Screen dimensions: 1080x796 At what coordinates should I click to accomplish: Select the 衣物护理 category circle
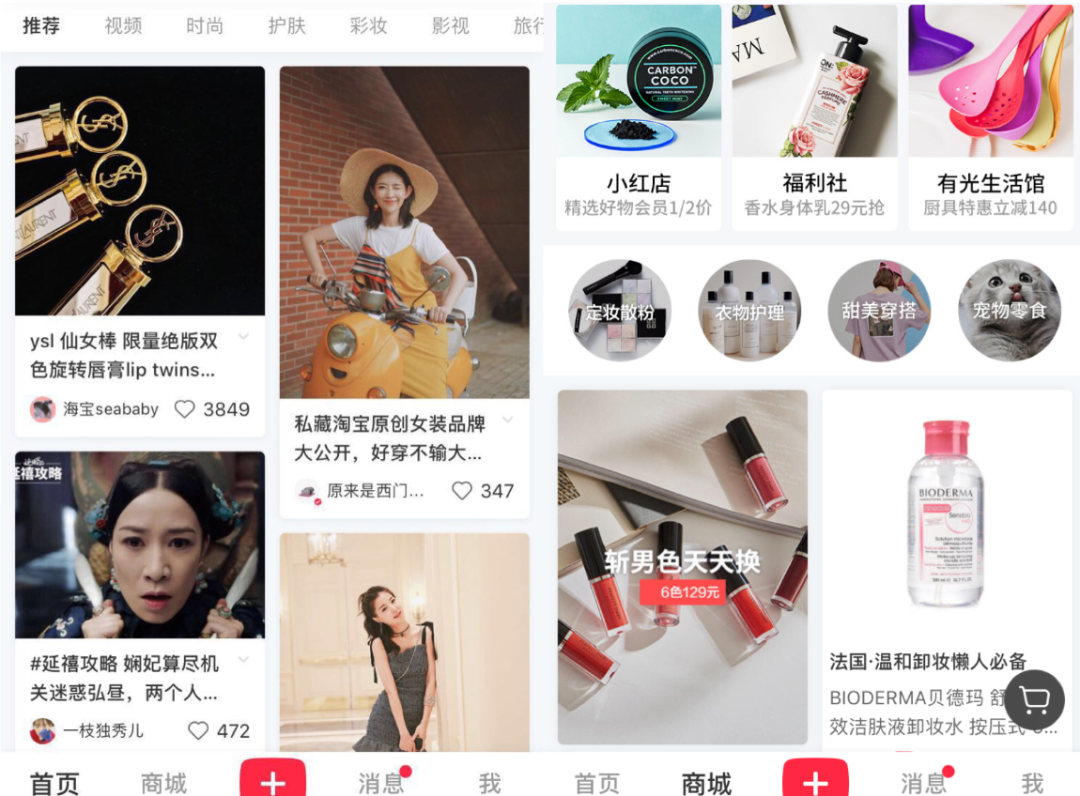749,311
